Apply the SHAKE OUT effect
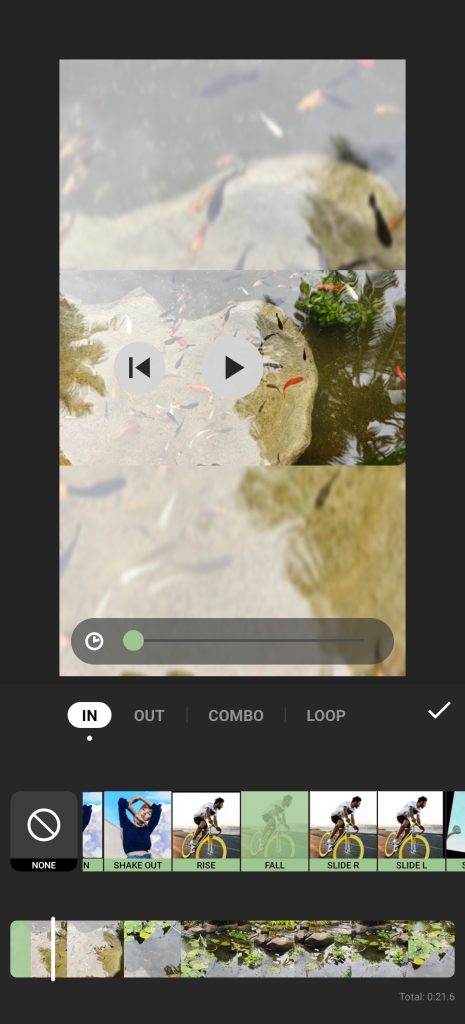The width and height of the screenshot is (465, 1024). click(x=138, y=831)
